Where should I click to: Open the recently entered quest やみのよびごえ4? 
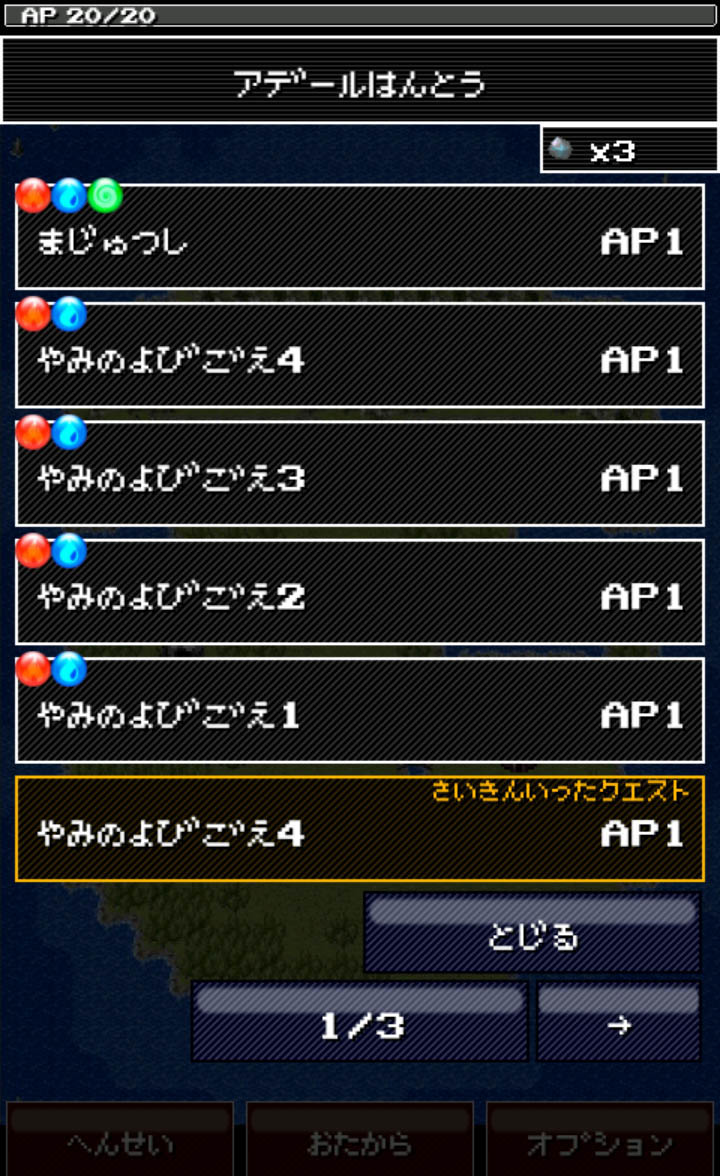[359, 829]
